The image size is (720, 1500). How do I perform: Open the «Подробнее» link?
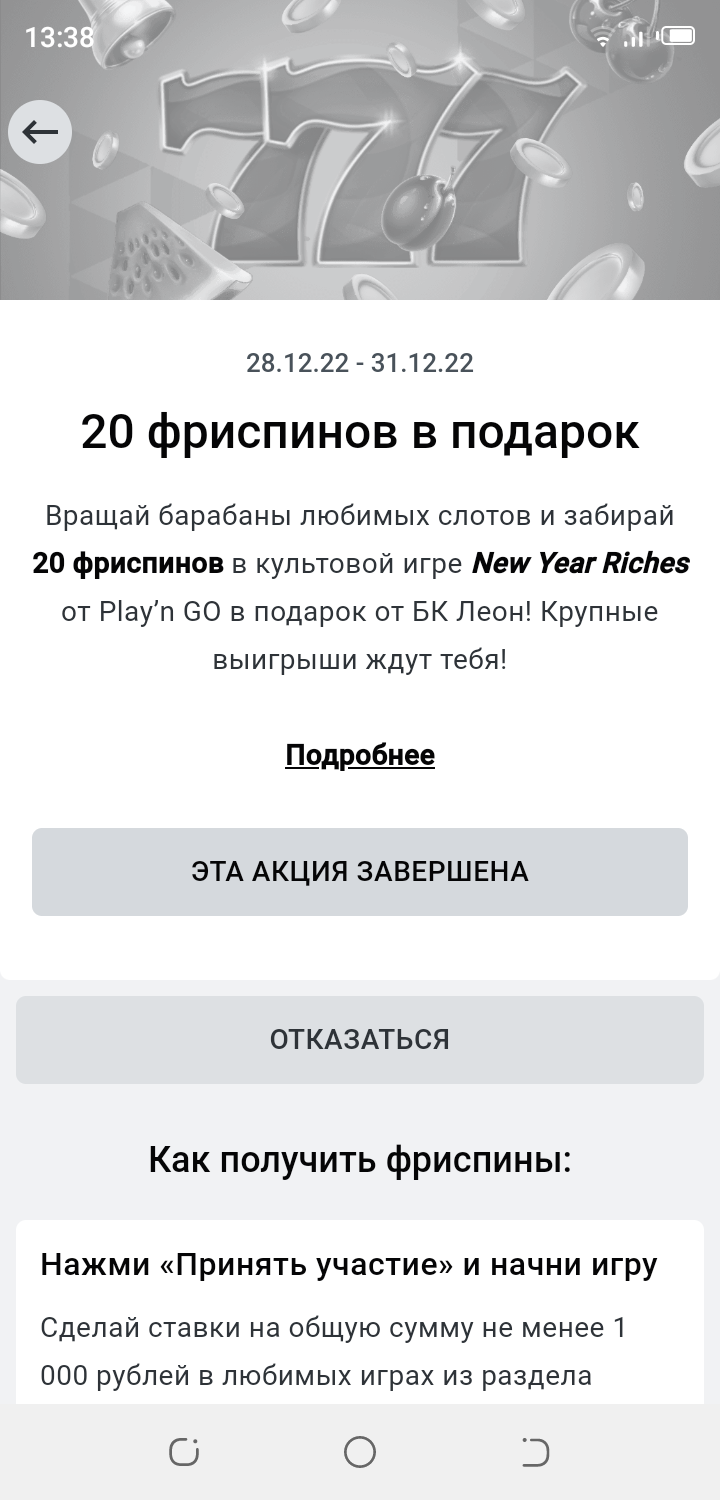[x=360, y=755]
